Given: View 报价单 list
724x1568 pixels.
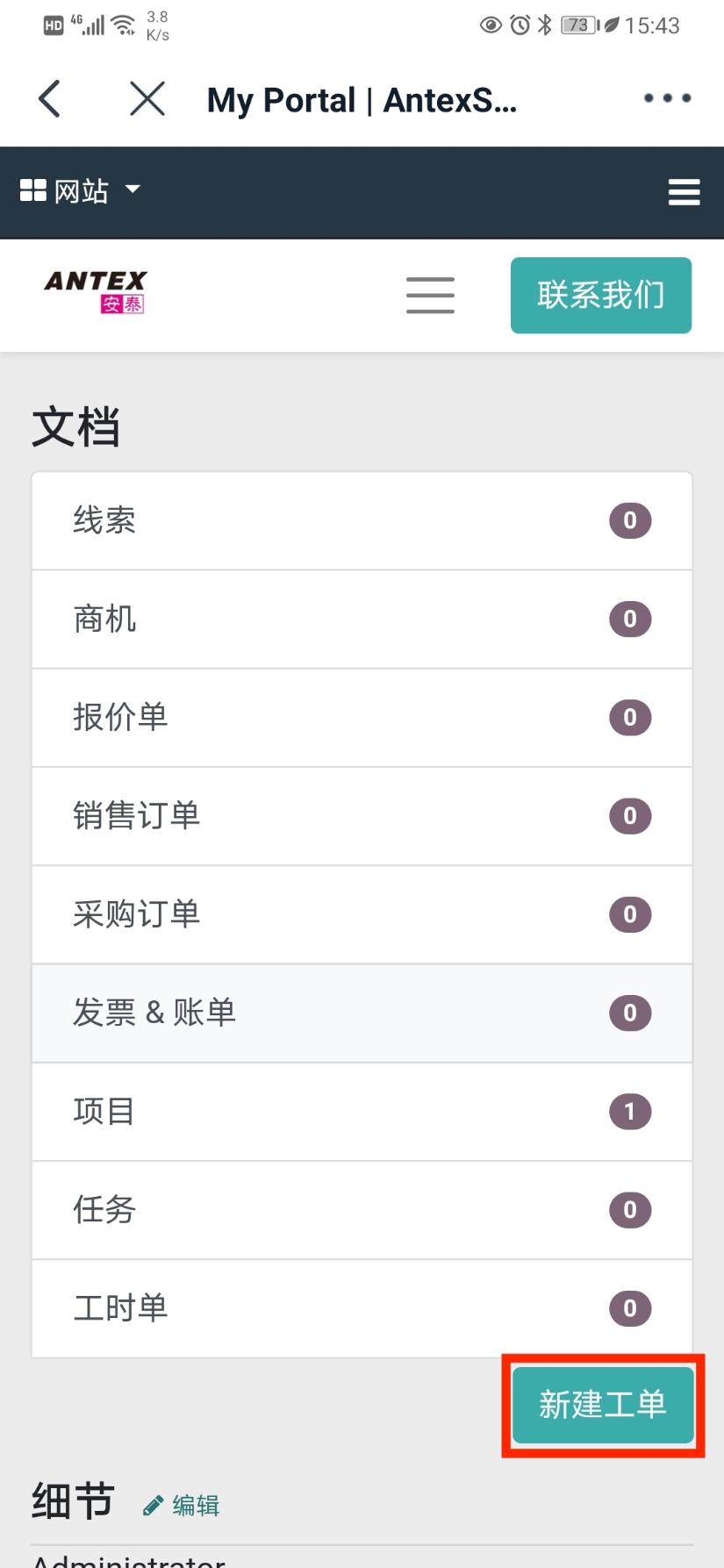Looking at the screenshot, I should point(362,718).
